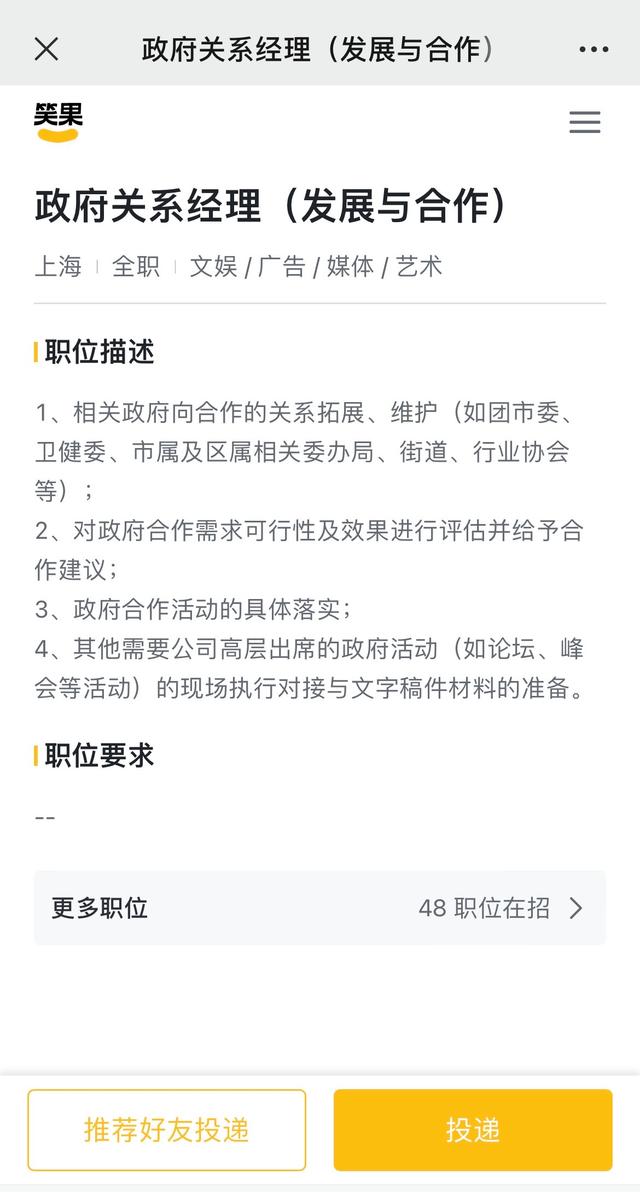Viewport: 640px width, 1192px height.
Task: Open the hamburger menu
Action: (585, 122)
